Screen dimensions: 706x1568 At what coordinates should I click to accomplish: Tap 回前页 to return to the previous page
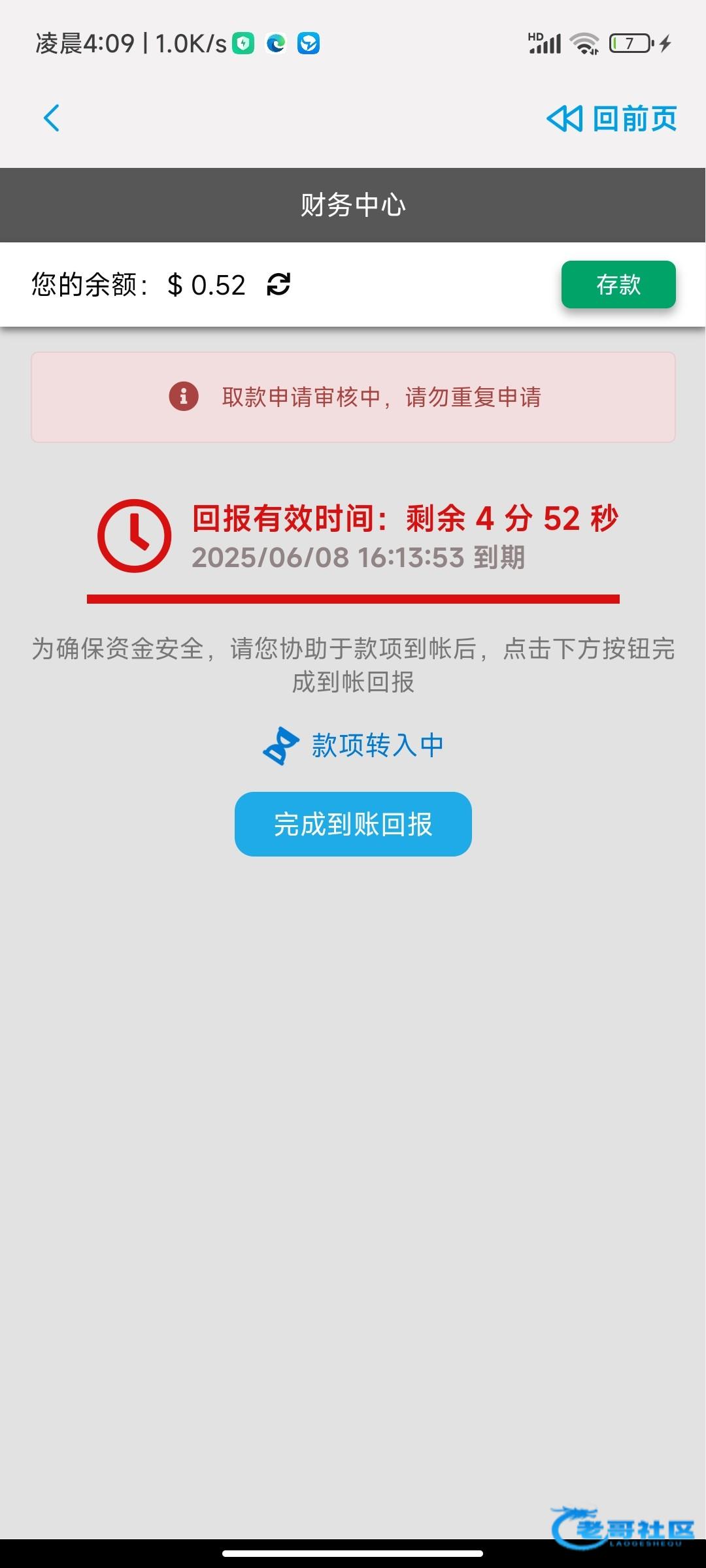click(x=611, y=119)
